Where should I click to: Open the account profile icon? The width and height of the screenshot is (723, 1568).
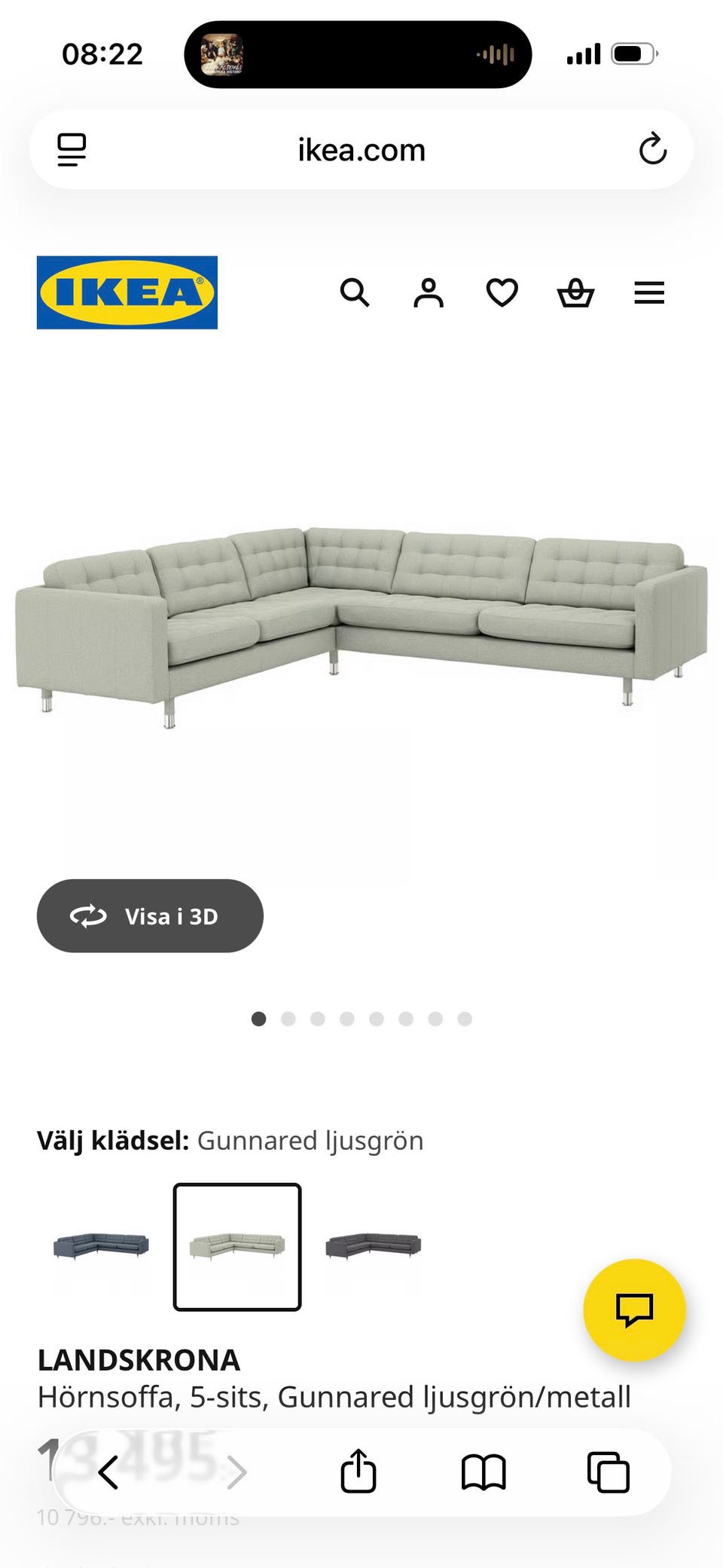point(429,292)
